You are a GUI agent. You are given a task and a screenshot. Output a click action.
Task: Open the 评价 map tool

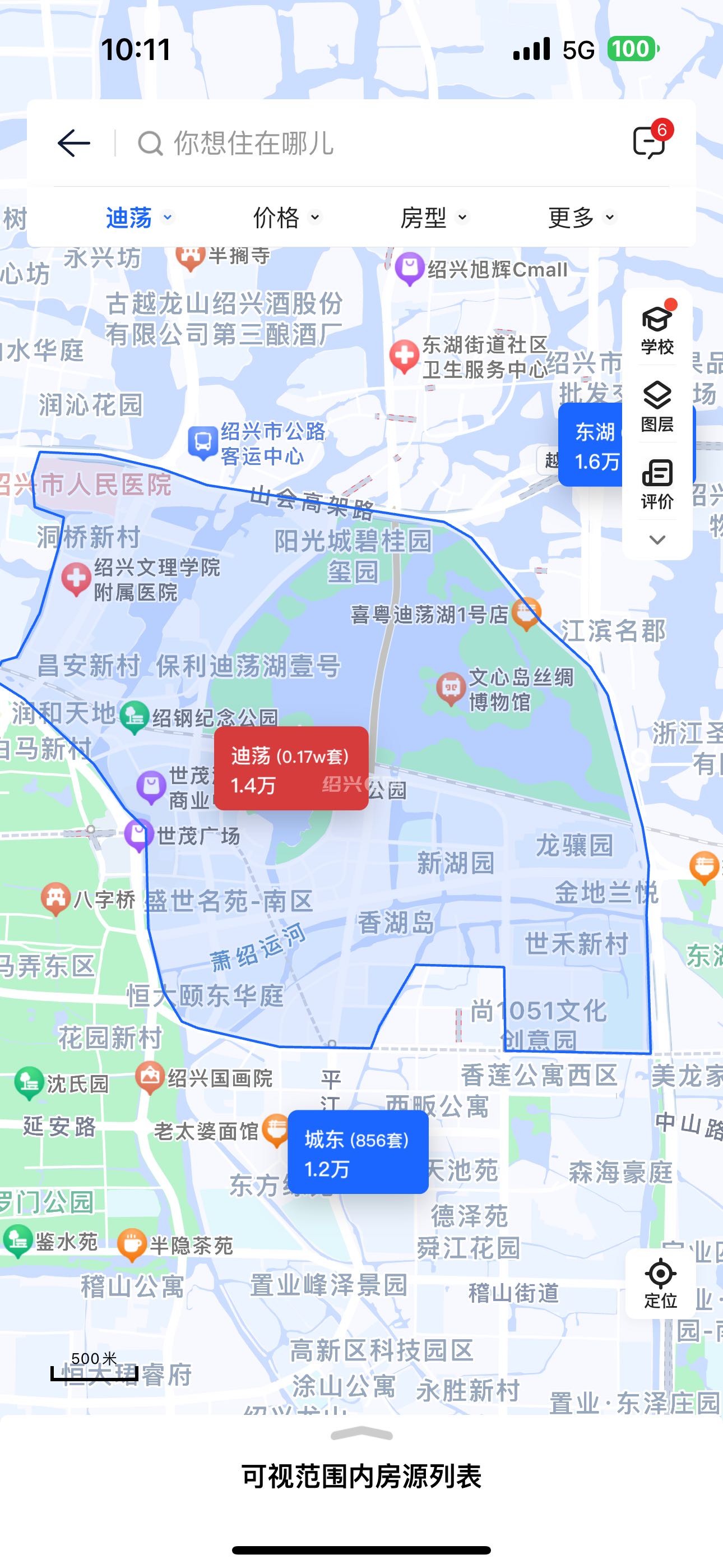point(657,485)
